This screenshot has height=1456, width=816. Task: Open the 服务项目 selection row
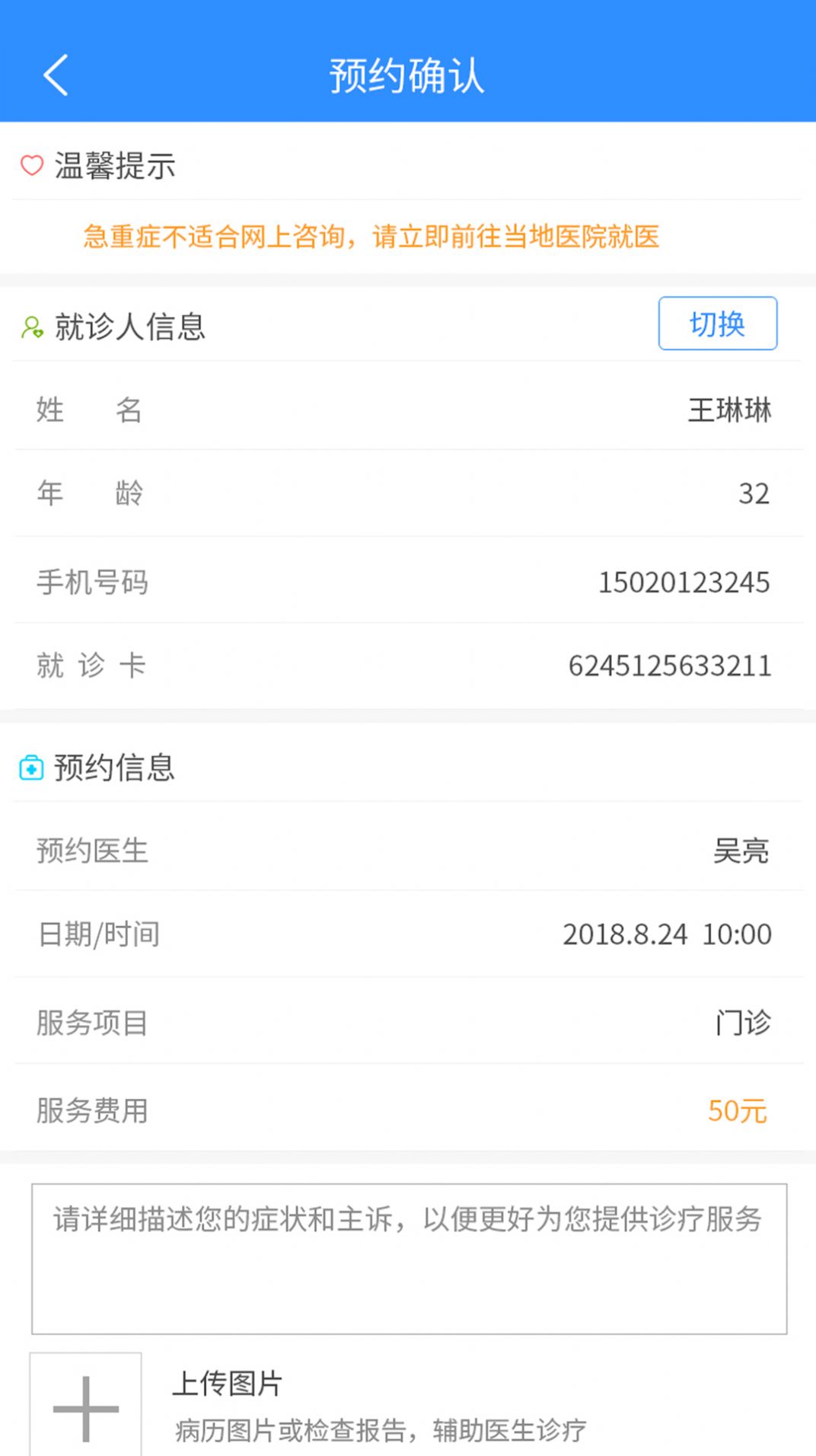click(408, 1023)
